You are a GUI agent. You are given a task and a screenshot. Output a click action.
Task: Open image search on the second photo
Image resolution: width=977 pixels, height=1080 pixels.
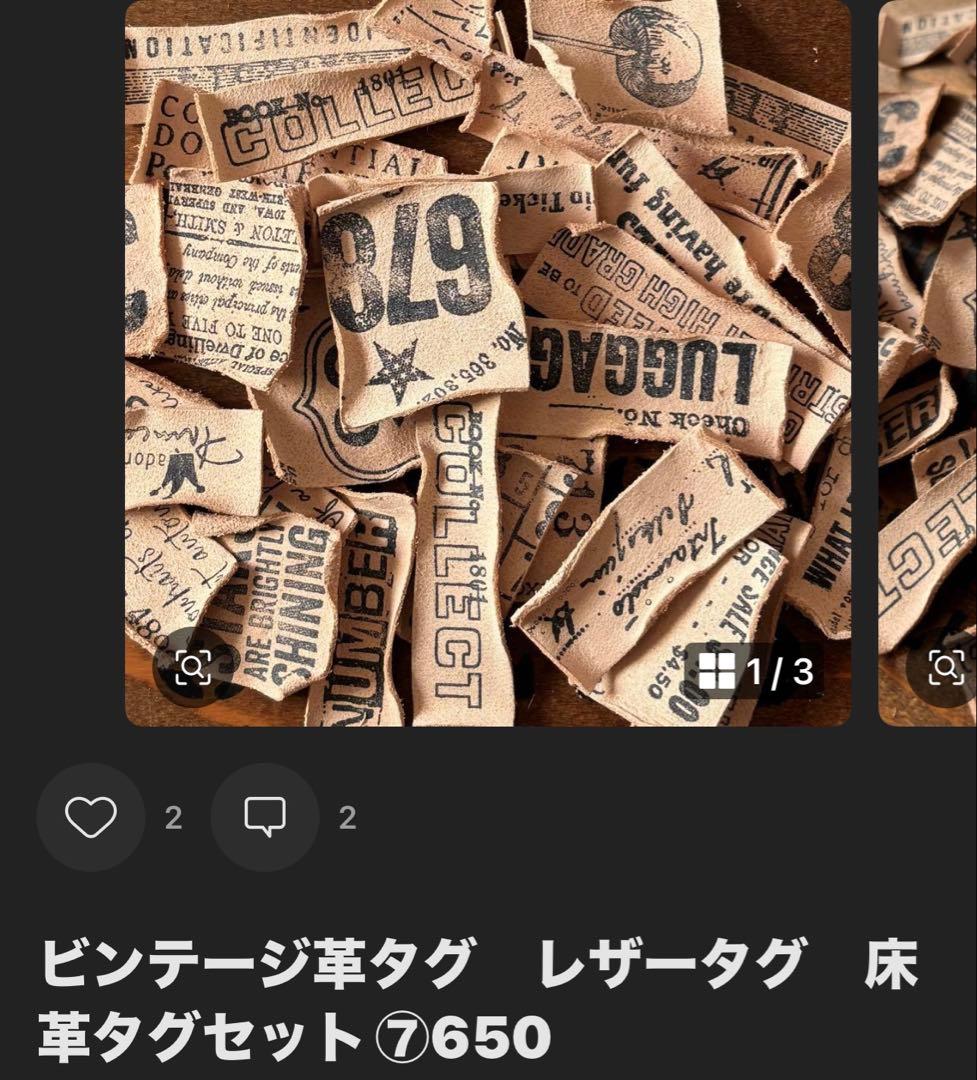click(945, 667)
